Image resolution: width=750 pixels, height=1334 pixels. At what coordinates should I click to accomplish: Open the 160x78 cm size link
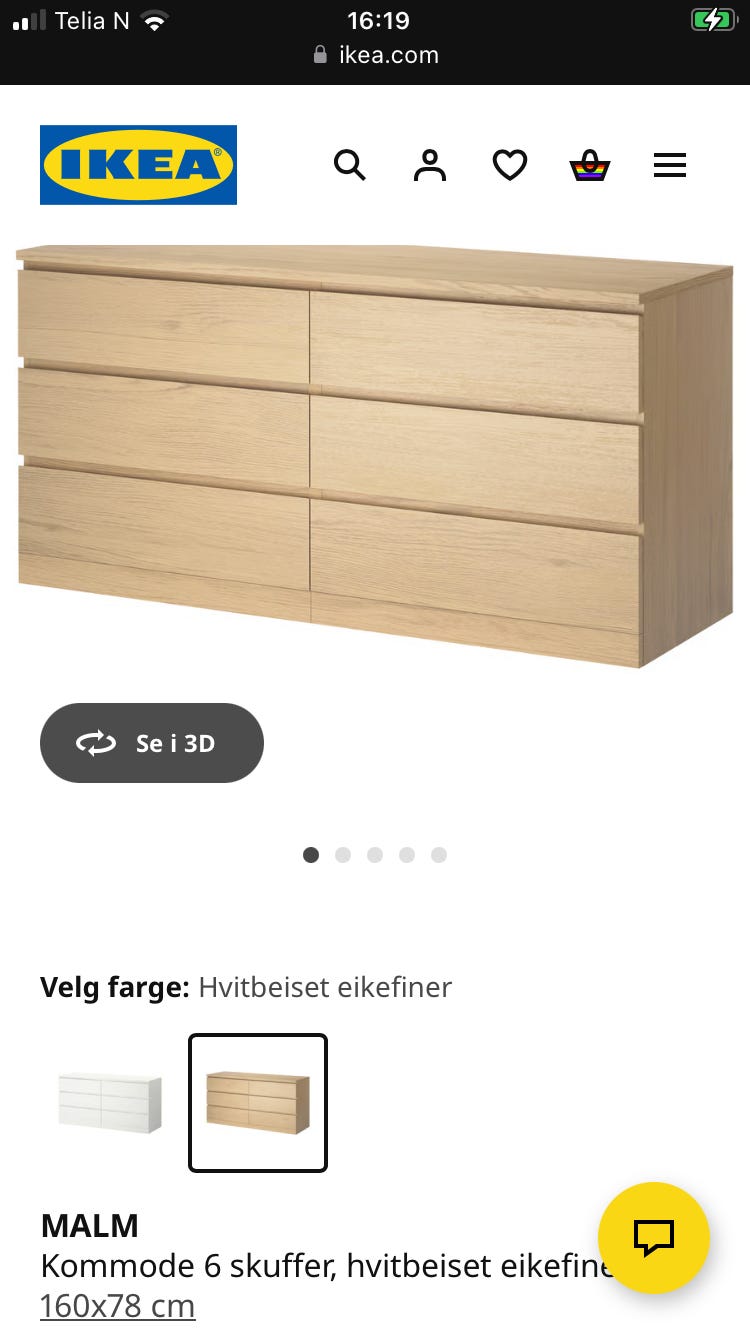tap(117, 1306)
